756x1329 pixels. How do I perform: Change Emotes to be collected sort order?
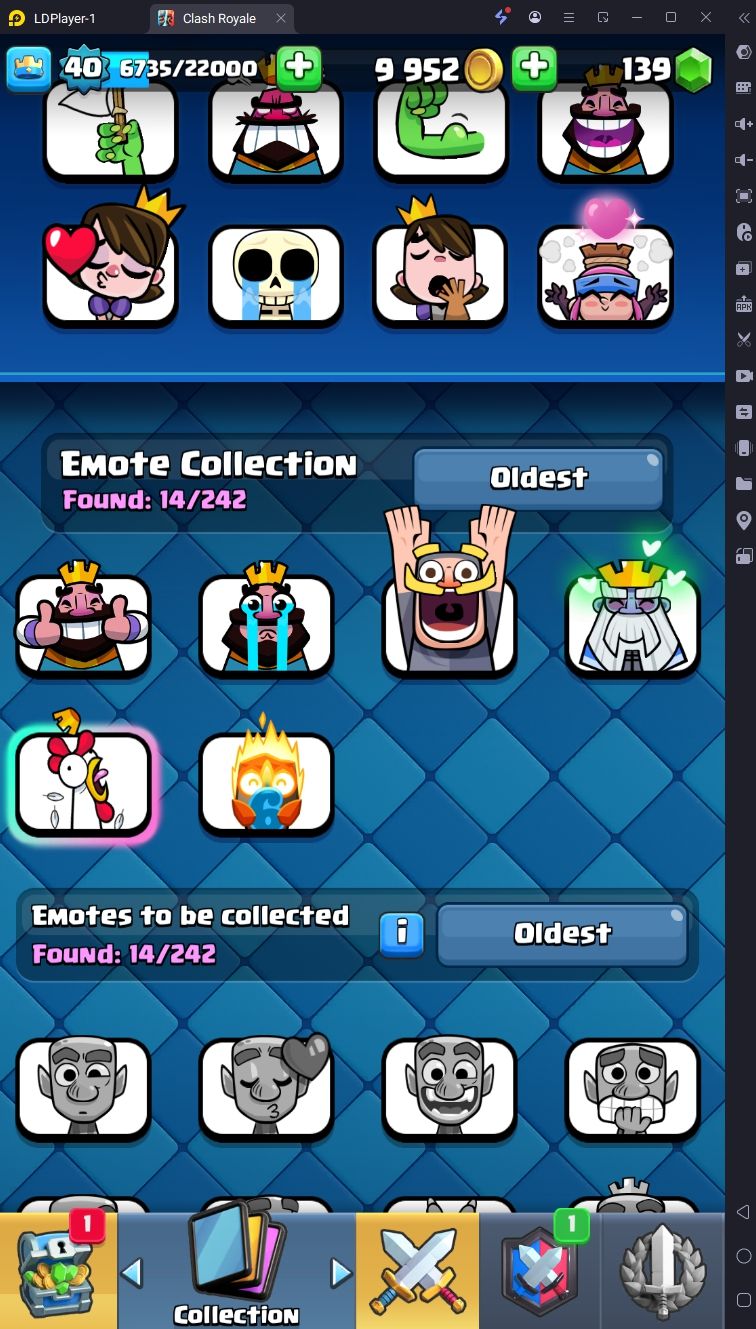(562, 934)
